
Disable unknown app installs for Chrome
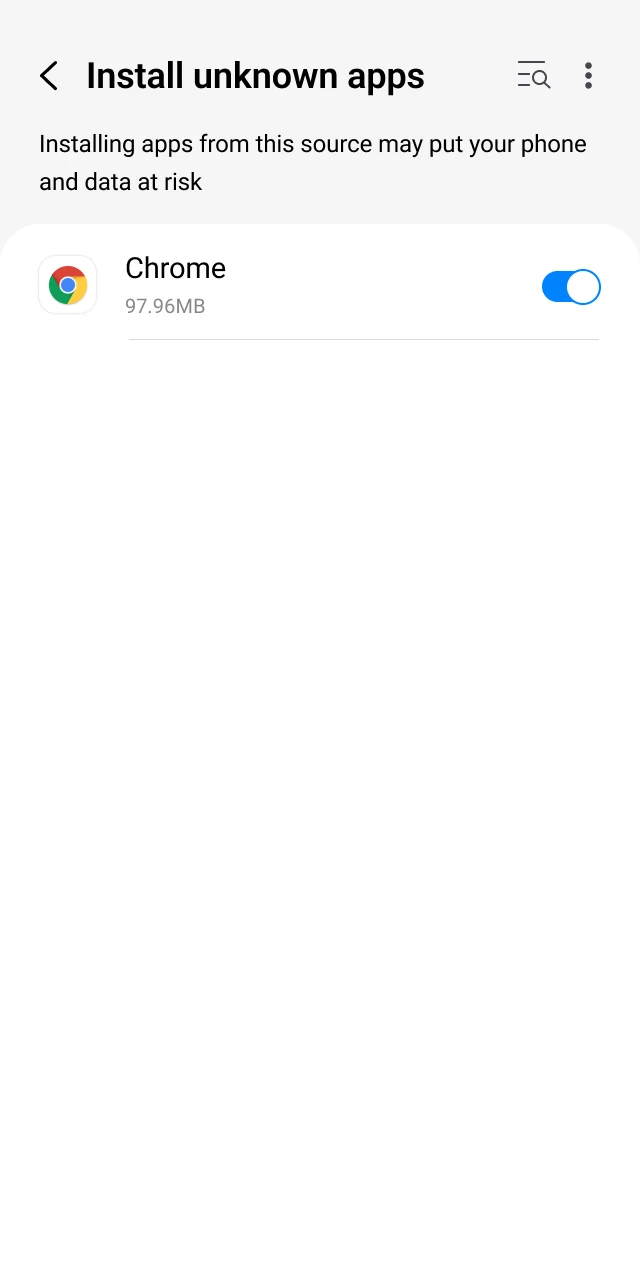click(x=570, y=287)
